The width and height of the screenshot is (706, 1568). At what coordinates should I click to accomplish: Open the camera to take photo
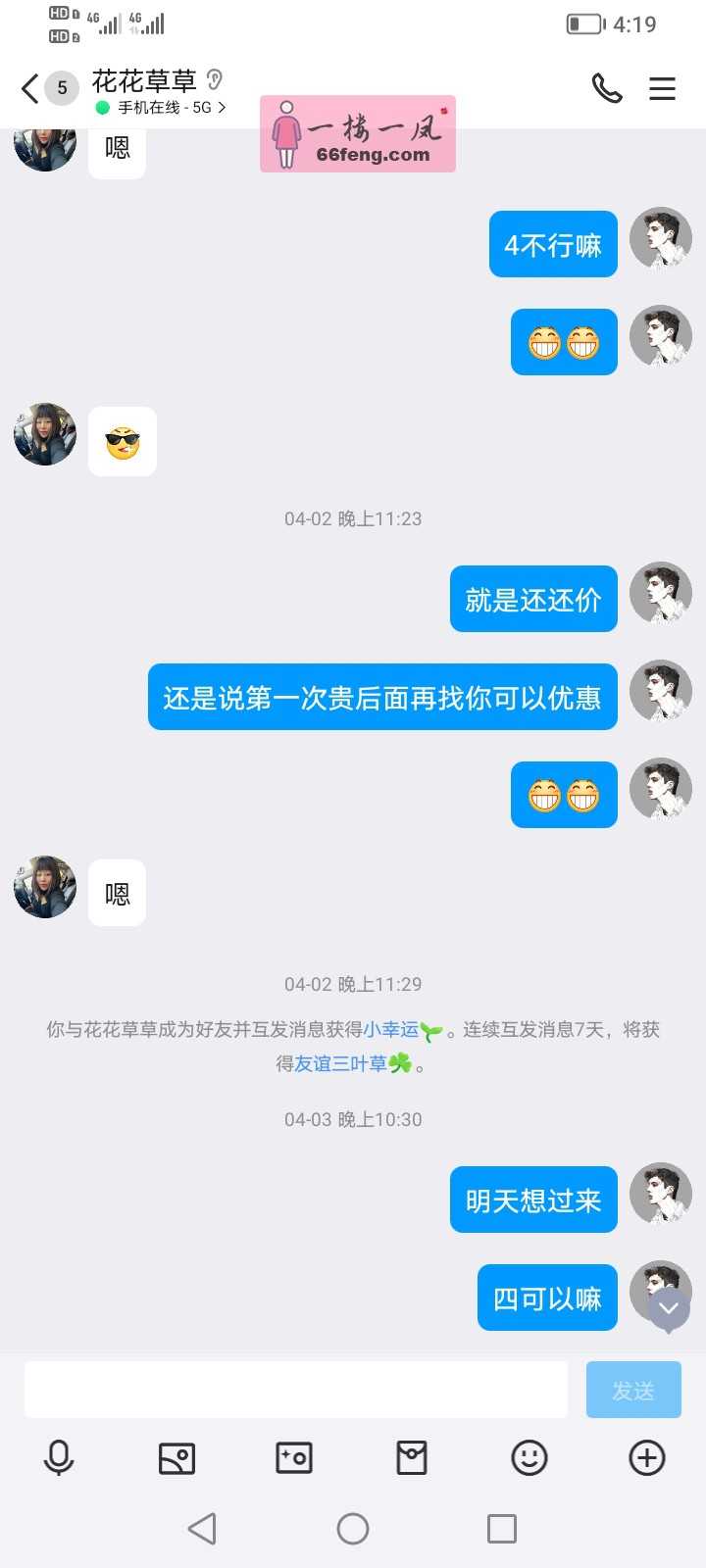point(294,1458)
